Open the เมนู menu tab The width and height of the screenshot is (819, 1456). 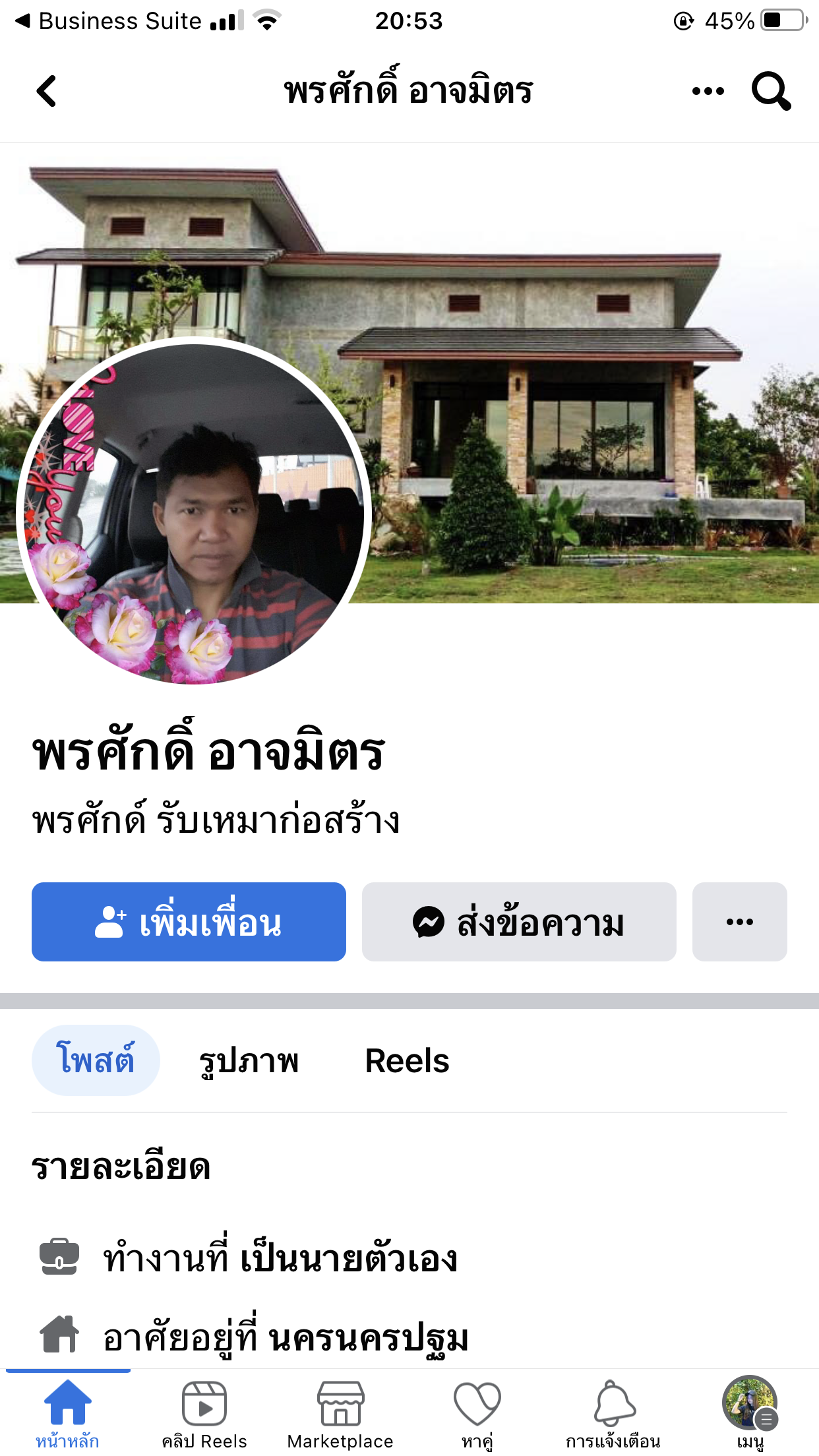click(x=750, y=1412)
